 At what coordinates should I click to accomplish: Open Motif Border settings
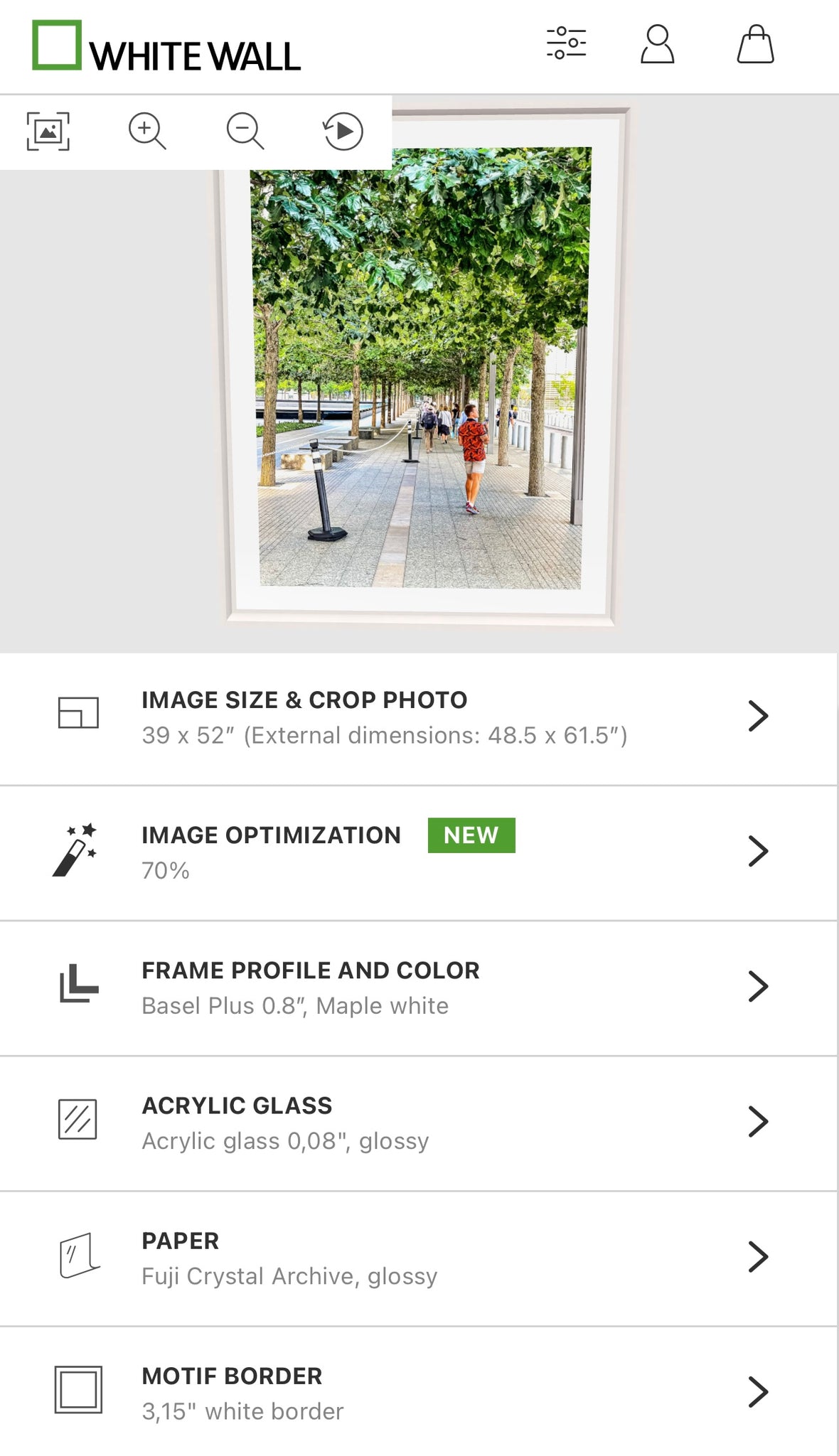coord(418,1393)
